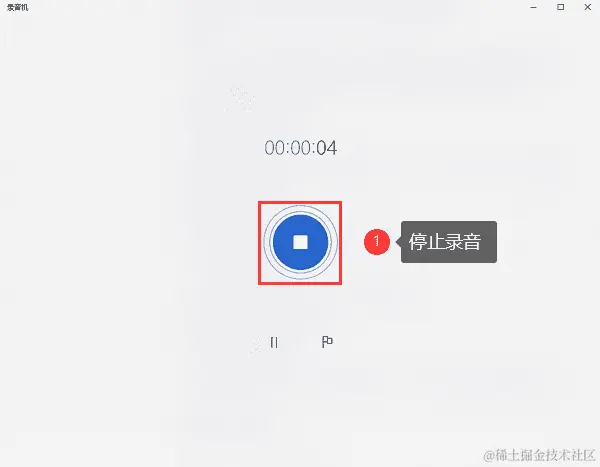Close the recorder window

(x=587, y=7)
